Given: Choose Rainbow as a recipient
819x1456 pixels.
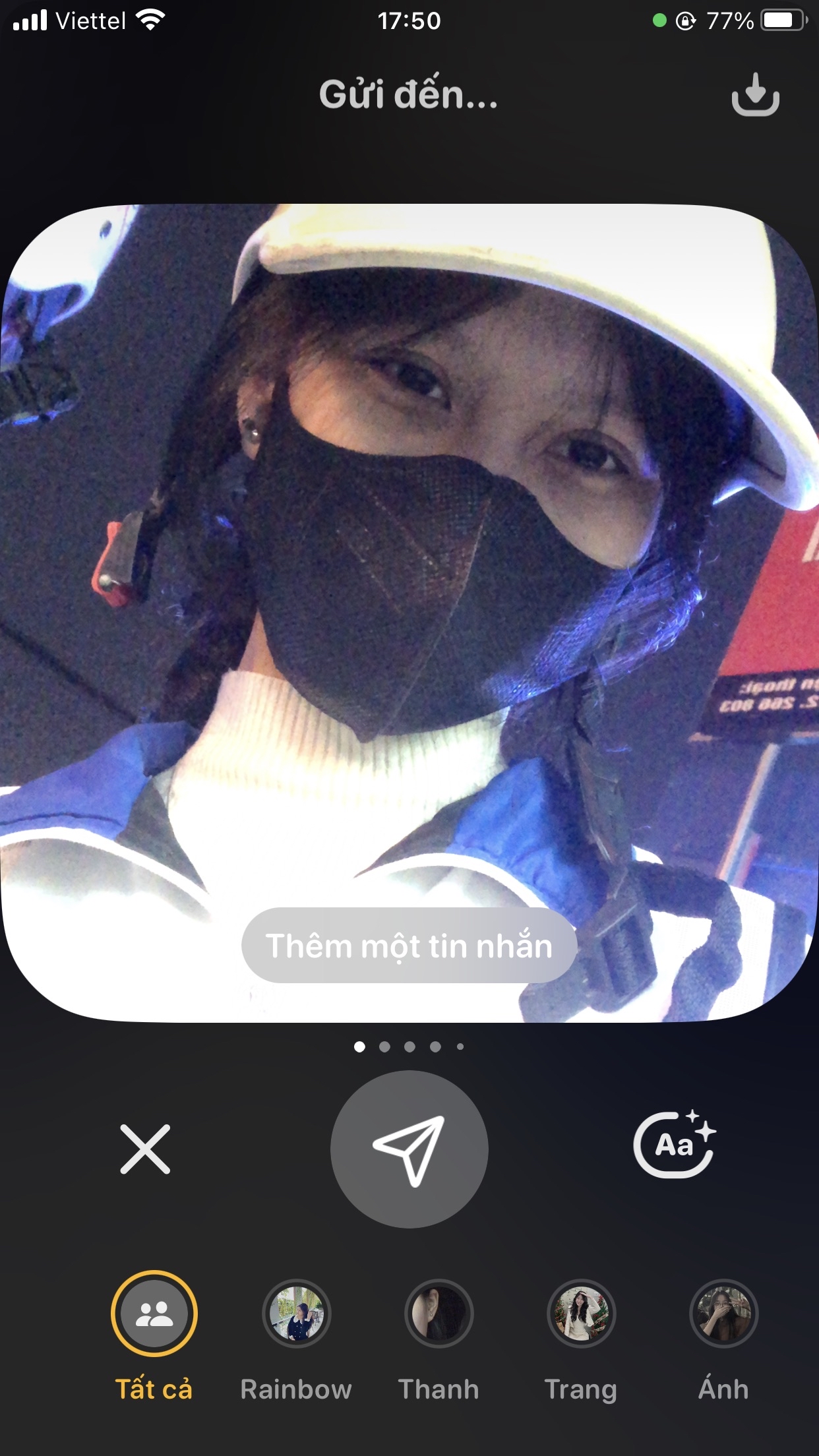Looking at the screenshot, I should click(297, 1314).
